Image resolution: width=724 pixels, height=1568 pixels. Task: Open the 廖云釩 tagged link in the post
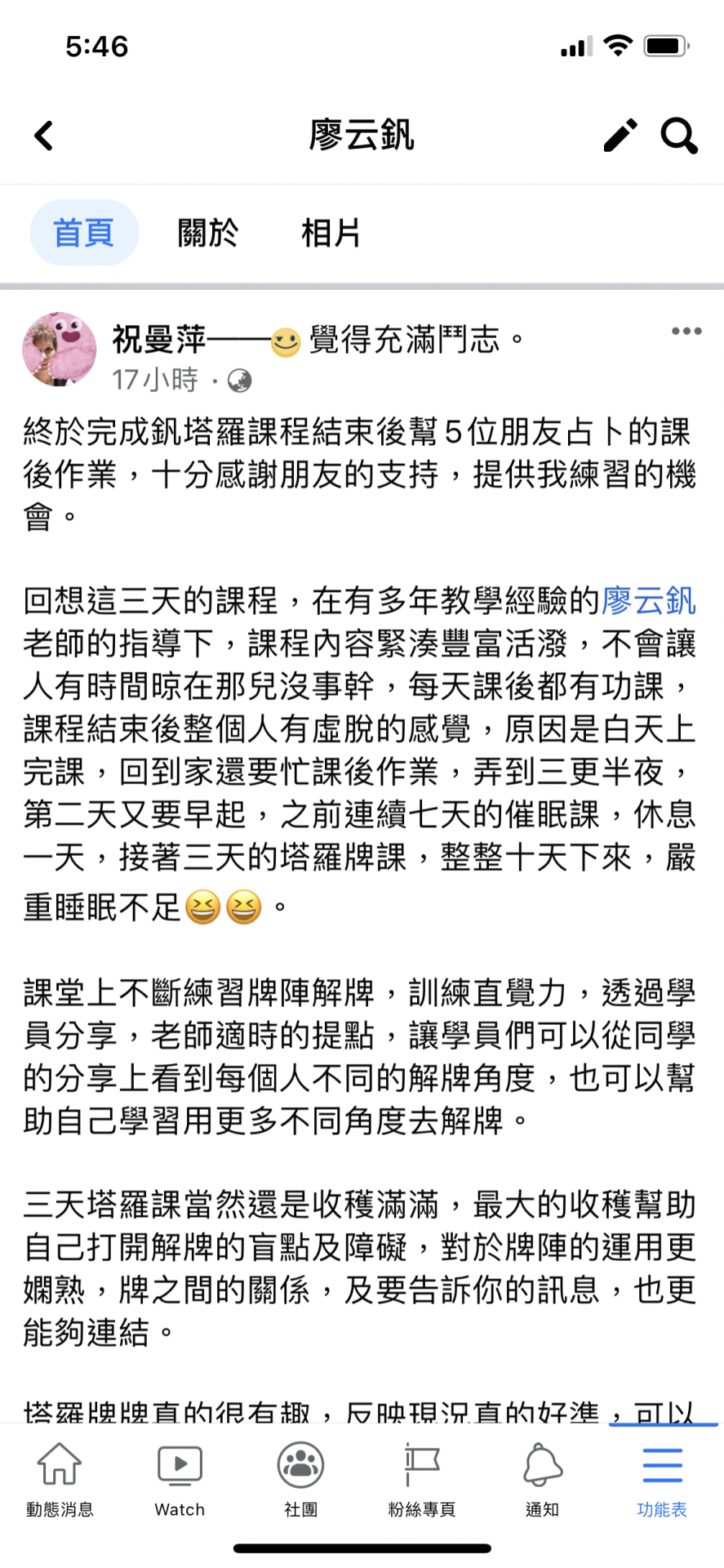pyautogui.click(x=649, y=600)
